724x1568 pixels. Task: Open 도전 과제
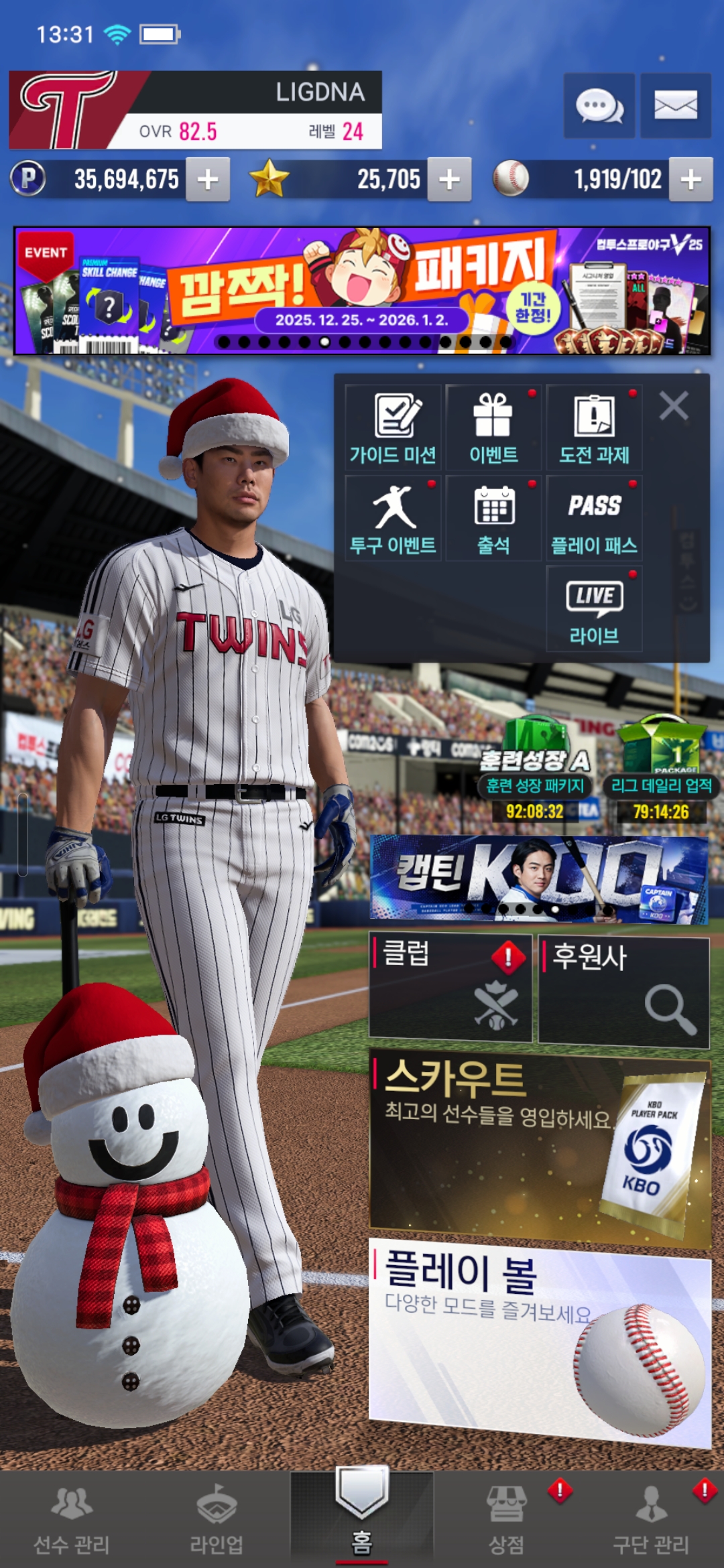pyautogui.click(x=594, y=428)
